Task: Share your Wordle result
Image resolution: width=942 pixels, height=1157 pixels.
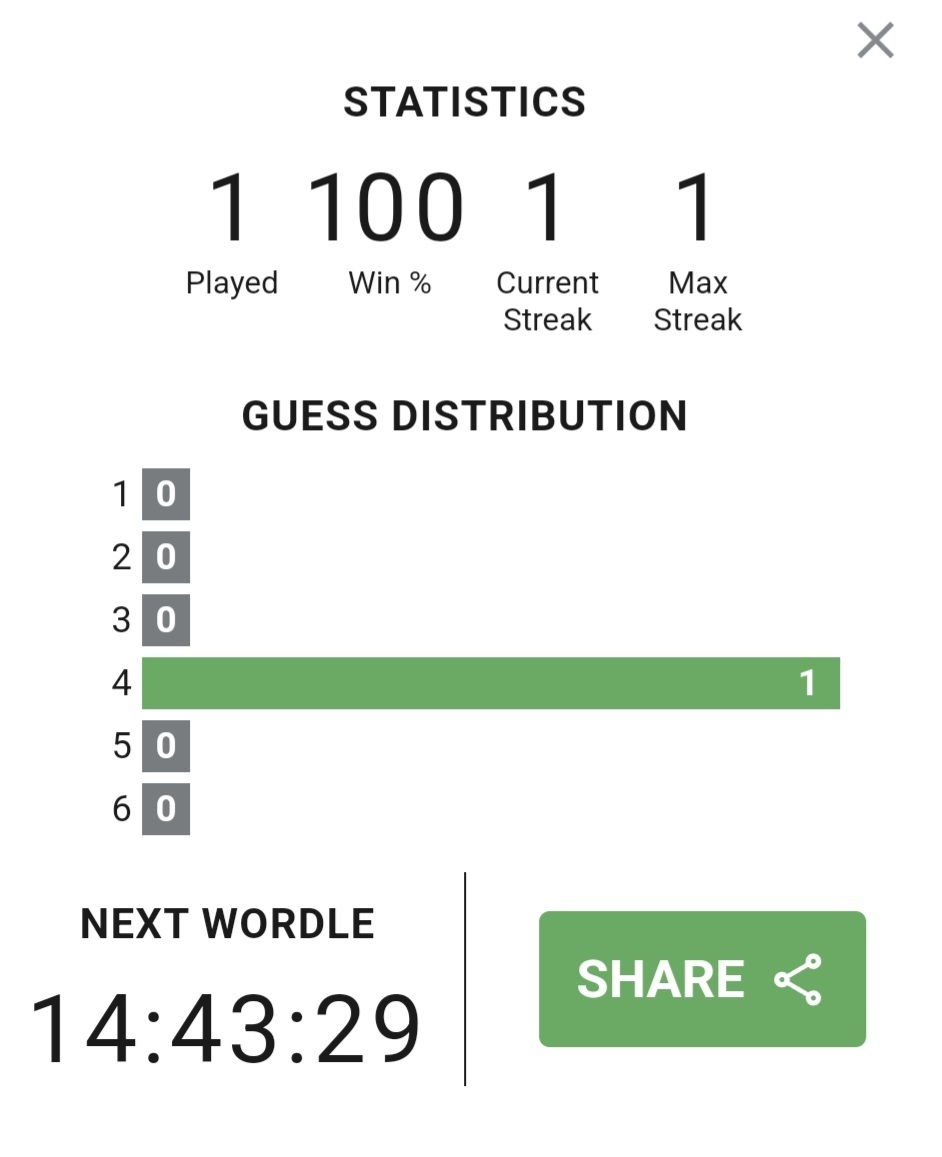Action: (x=702, y=979)
